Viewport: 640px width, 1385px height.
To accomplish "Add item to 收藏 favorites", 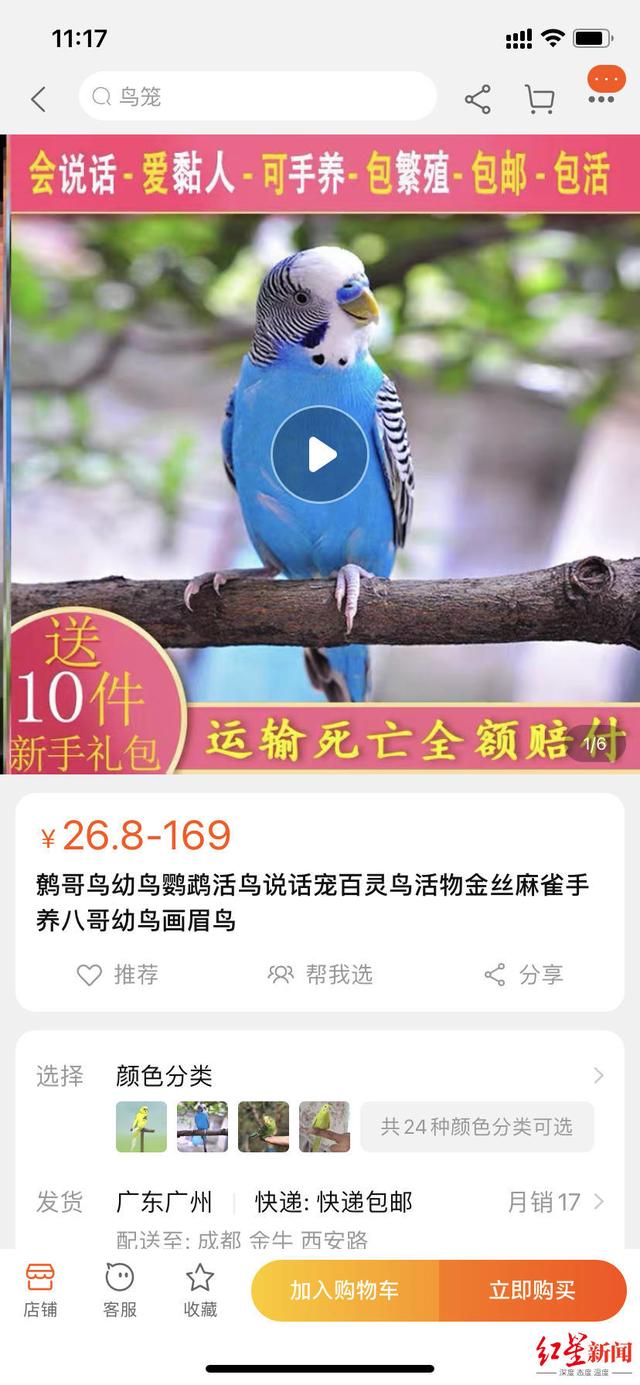I will tap(199, 1289).
